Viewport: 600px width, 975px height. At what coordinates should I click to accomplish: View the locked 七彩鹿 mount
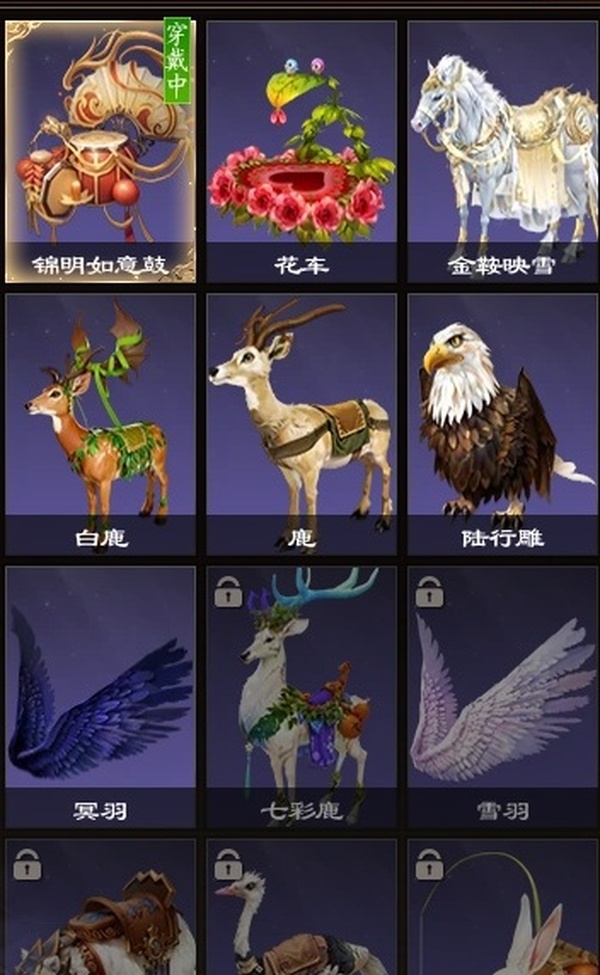pyautogui.click(x=301, y=696)
